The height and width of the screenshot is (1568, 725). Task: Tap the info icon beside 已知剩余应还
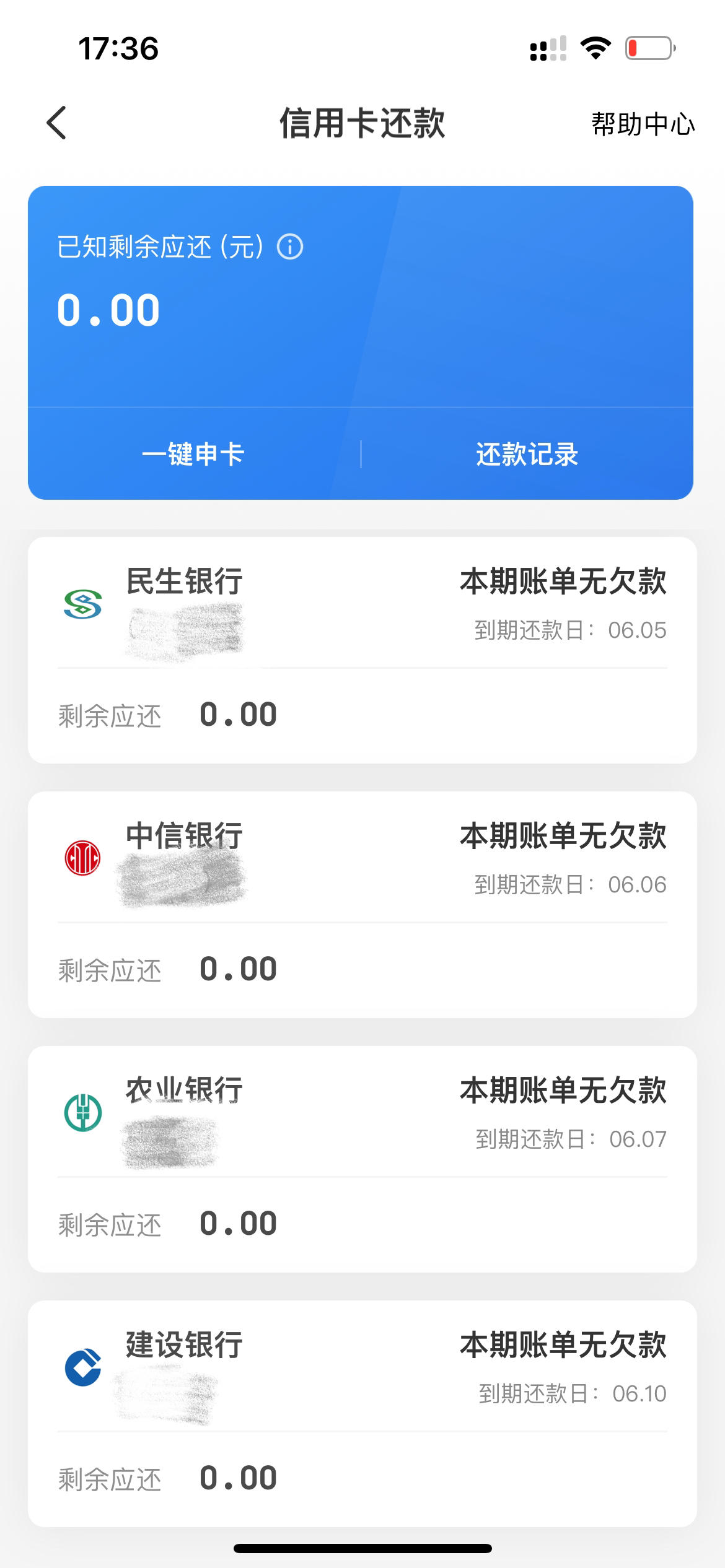[x=289, y=246]
